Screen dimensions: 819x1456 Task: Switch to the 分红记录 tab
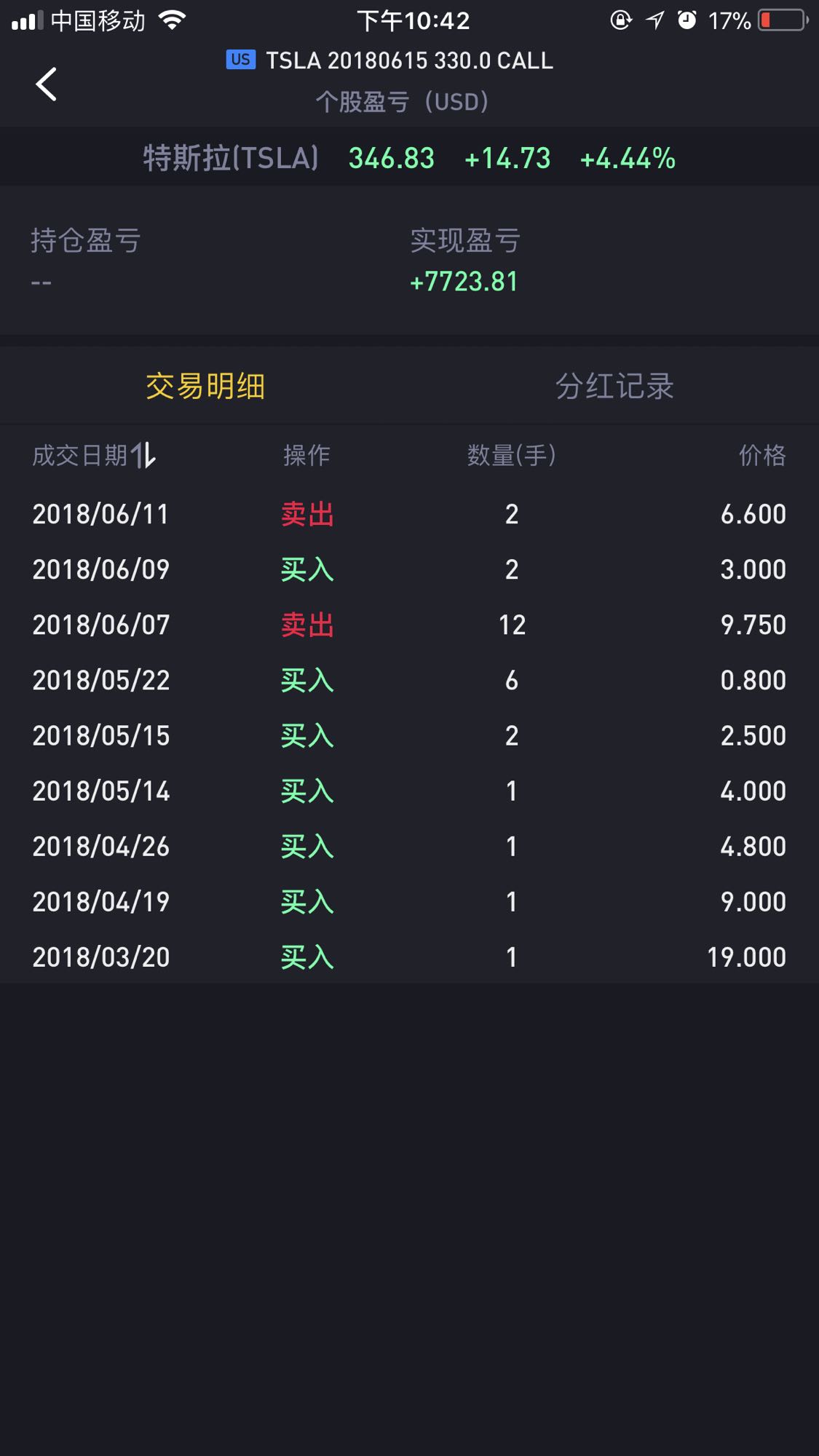[614, 386]
